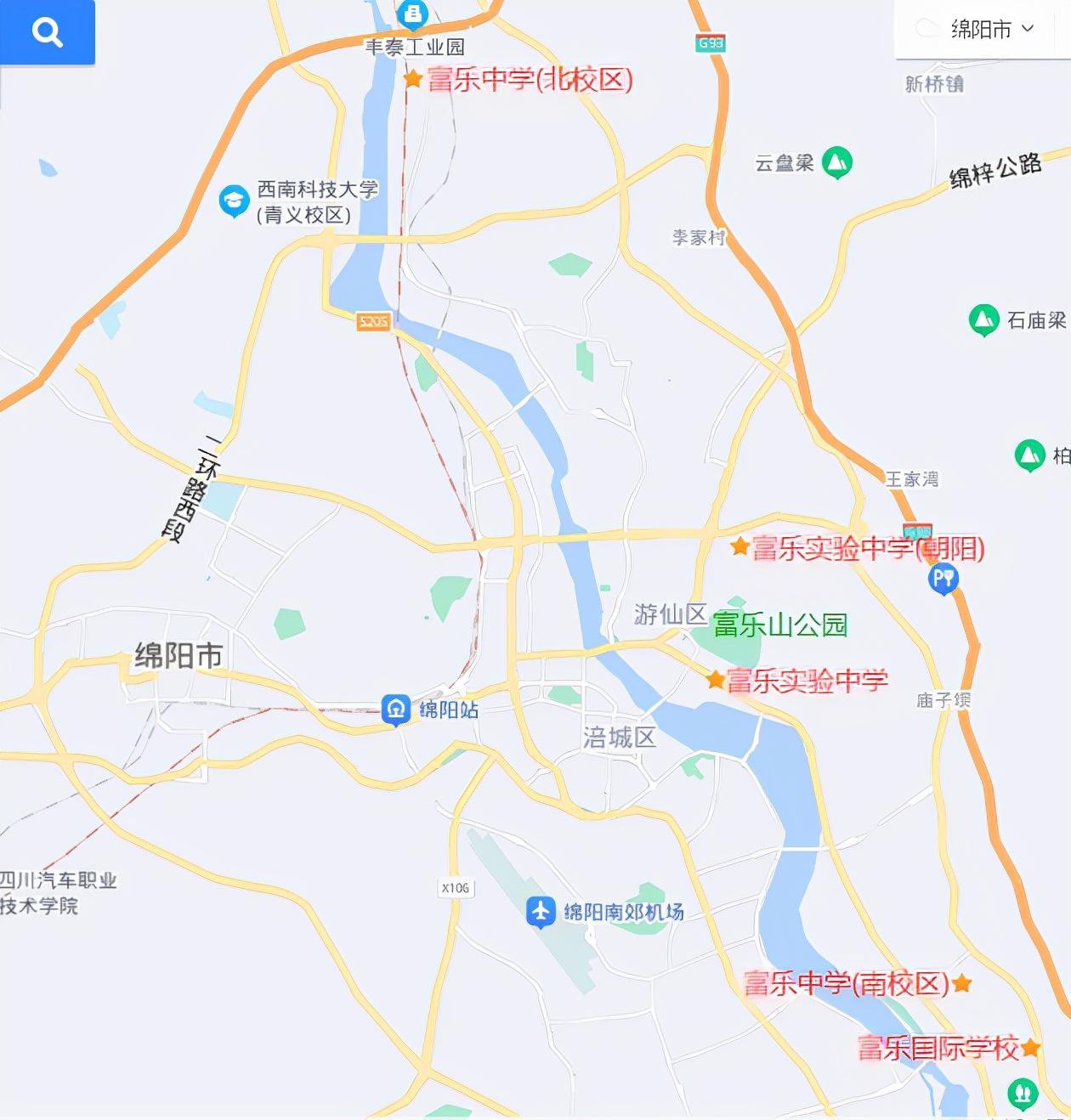Select the 绵阳南郊机场 airport marker

(541, 912)
